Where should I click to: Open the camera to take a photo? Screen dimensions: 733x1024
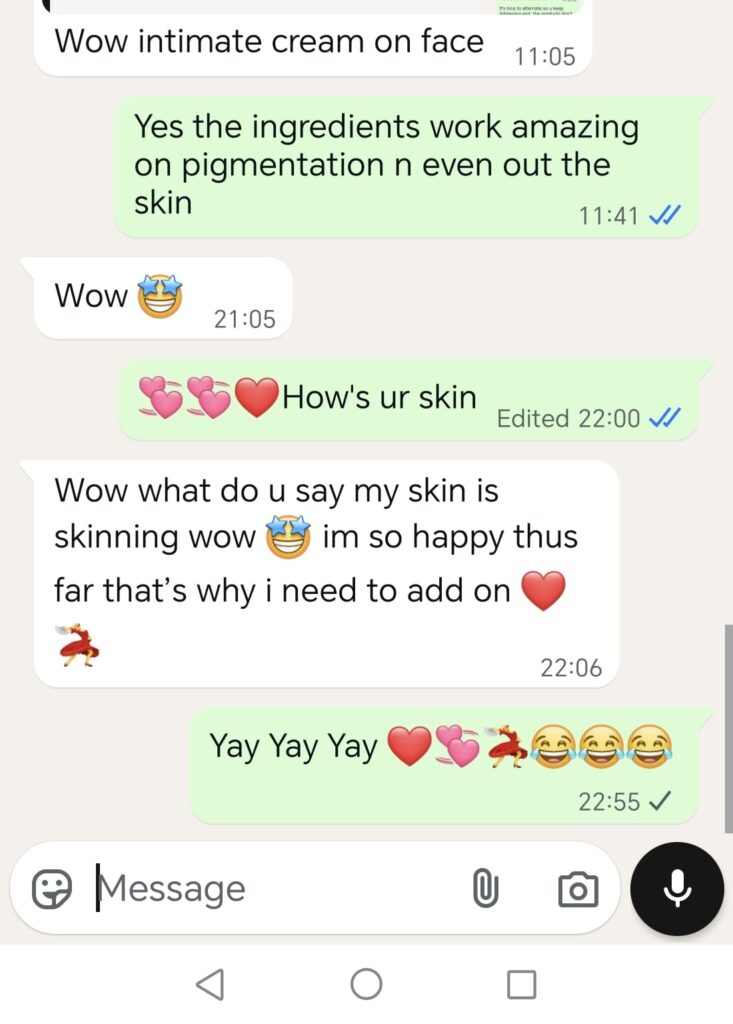pyautogui.click(x=577, y=888)
